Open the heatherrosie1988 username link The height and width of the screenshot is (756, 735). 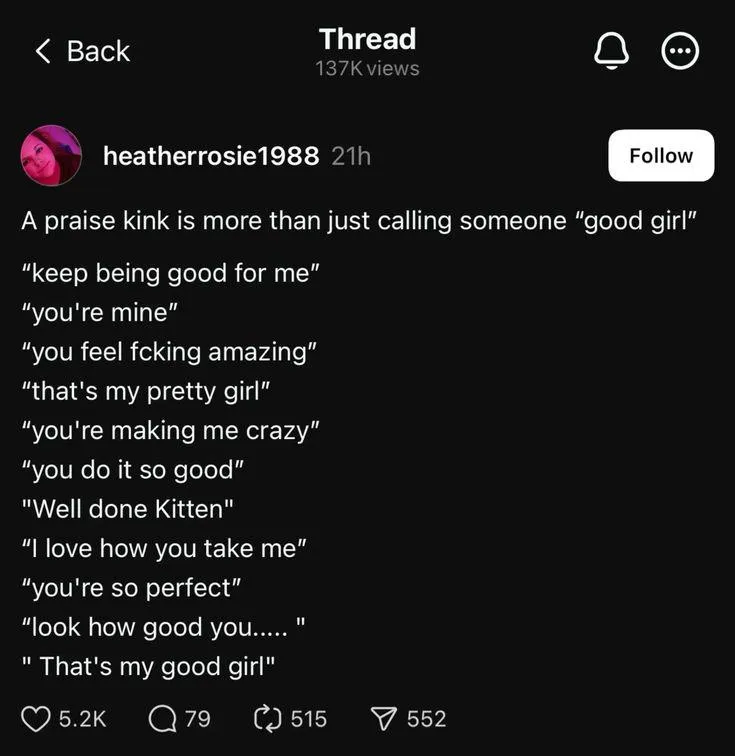[x=211, y=156]
